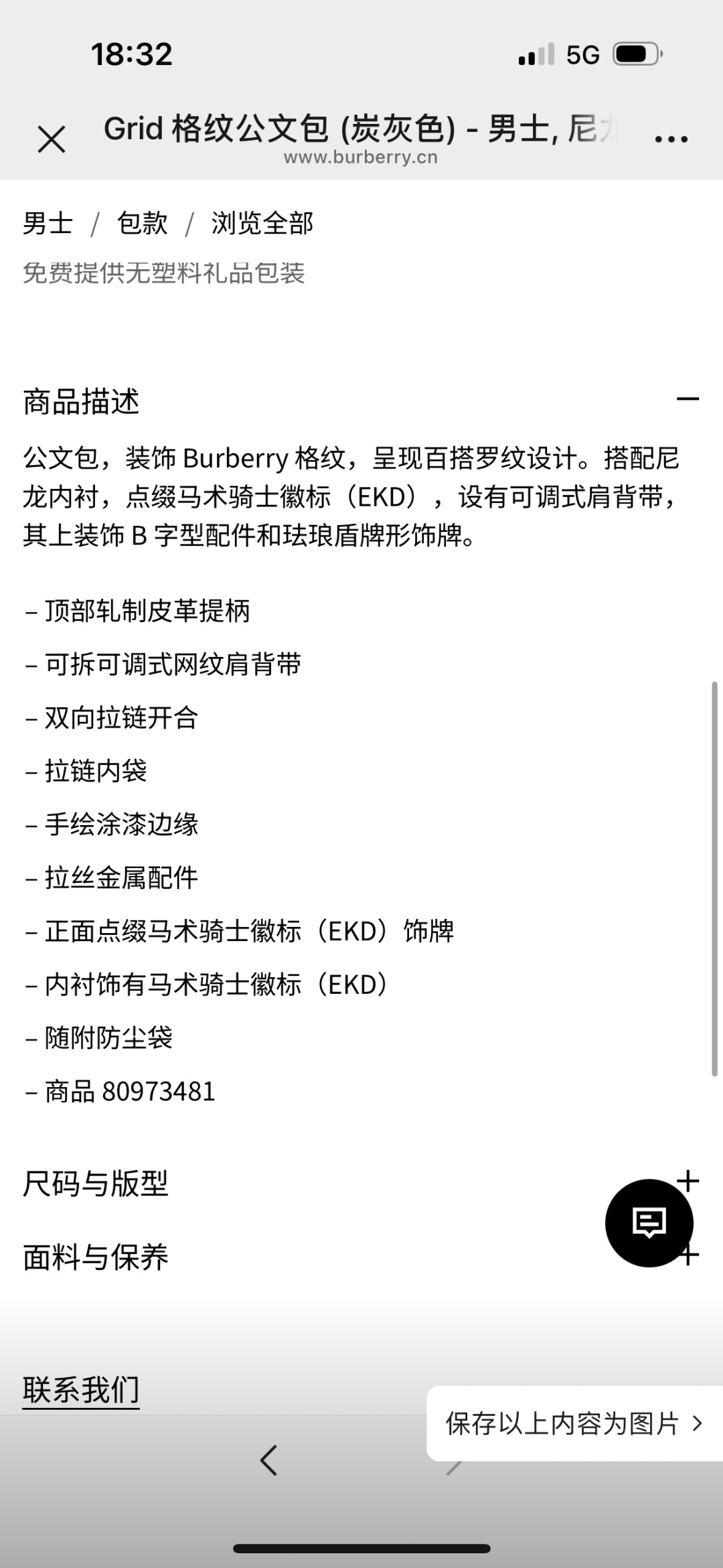Open 浏览全部 breadcrumb link
The height and width of the screenshot is (1568, 723).
click(262, 223)
